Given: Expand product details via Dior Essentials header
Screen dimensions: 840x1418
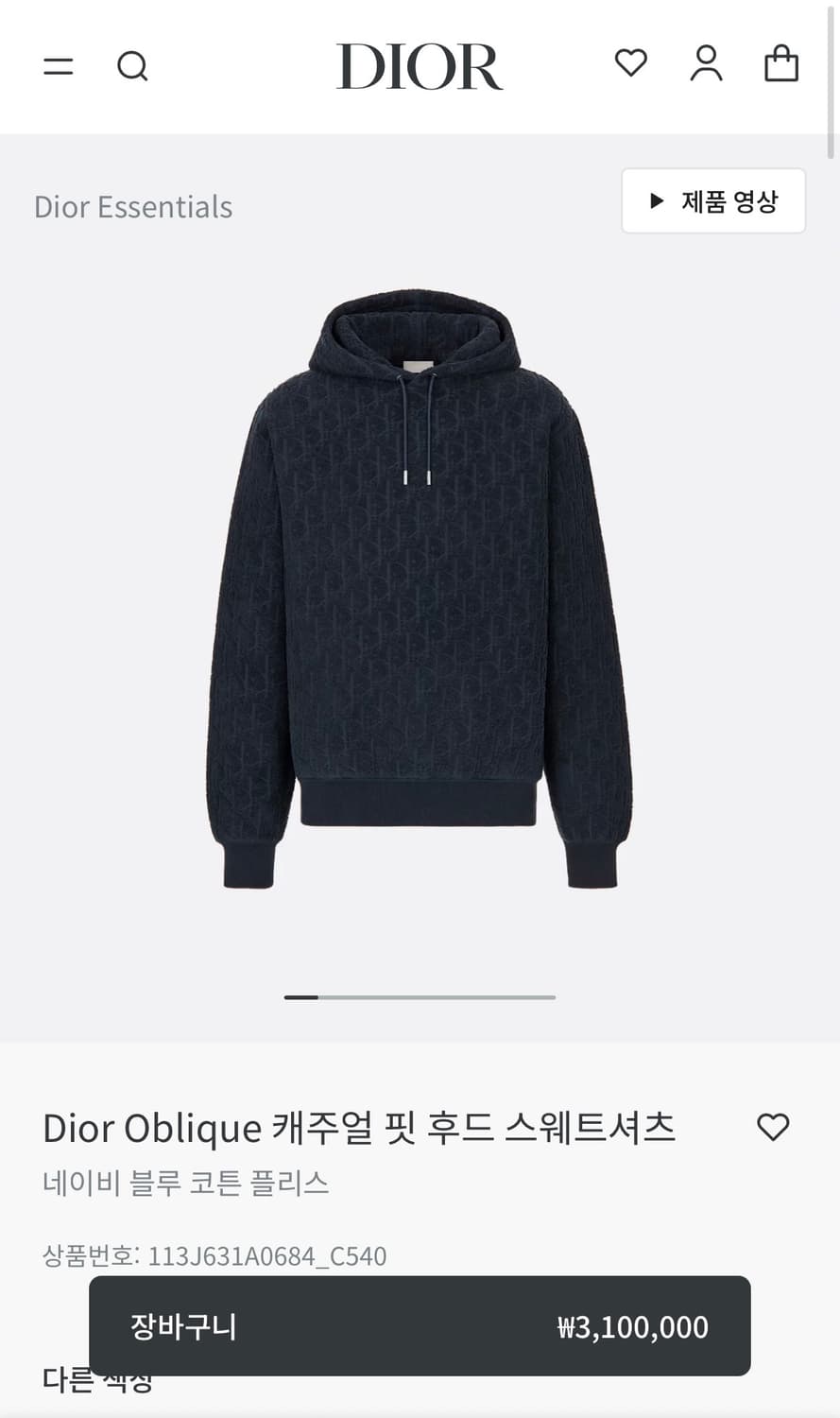Looking at the screenshot, I should (x=133, y=207).
